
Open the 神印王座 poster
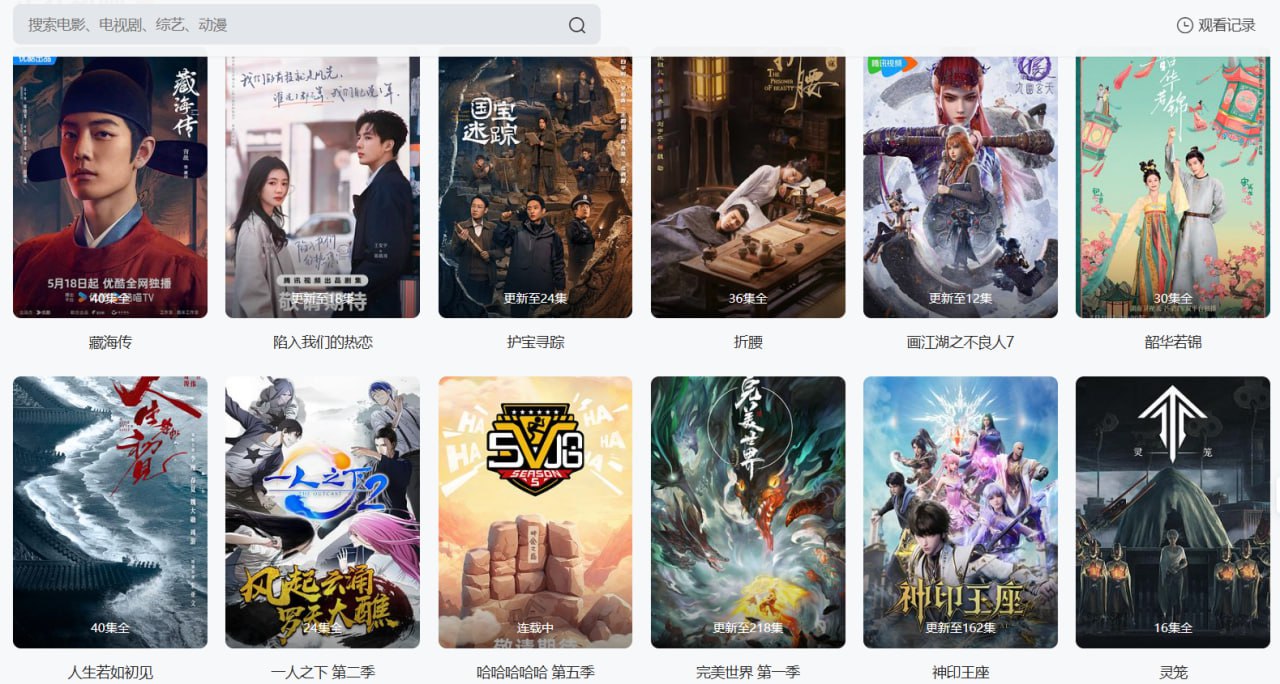coord(960,512)
